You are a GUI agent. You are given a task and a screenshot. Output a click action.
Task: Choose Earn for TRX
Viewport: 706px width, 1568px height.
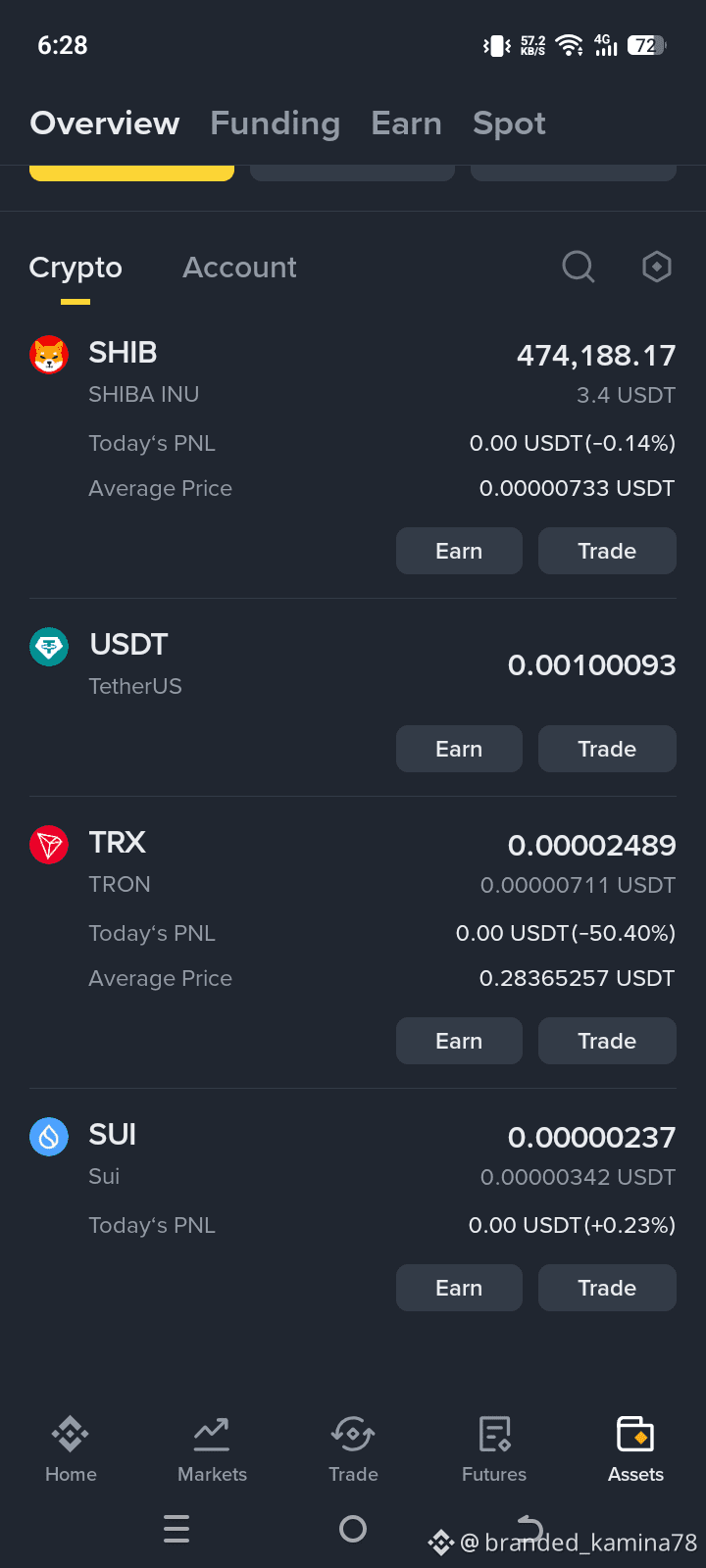coord(459,1041)
